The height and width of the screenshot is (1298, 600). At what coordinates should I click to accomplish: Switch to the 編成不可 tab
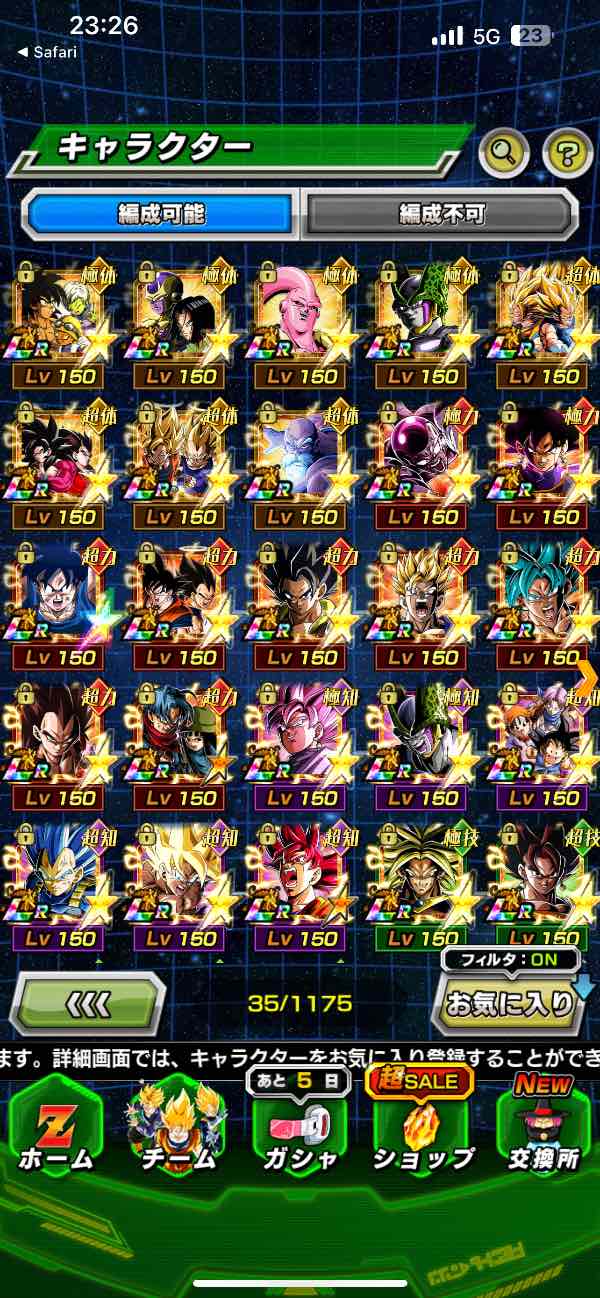(441, 213)
